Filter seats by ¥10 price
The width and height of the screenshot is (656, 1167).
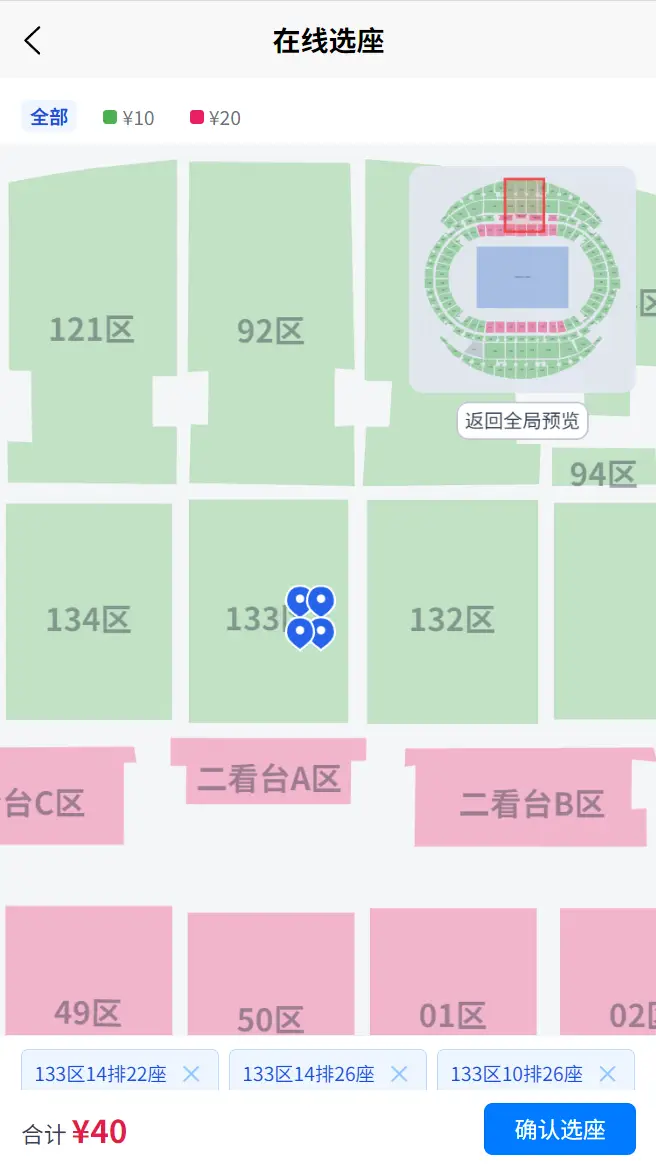[129, 118]
